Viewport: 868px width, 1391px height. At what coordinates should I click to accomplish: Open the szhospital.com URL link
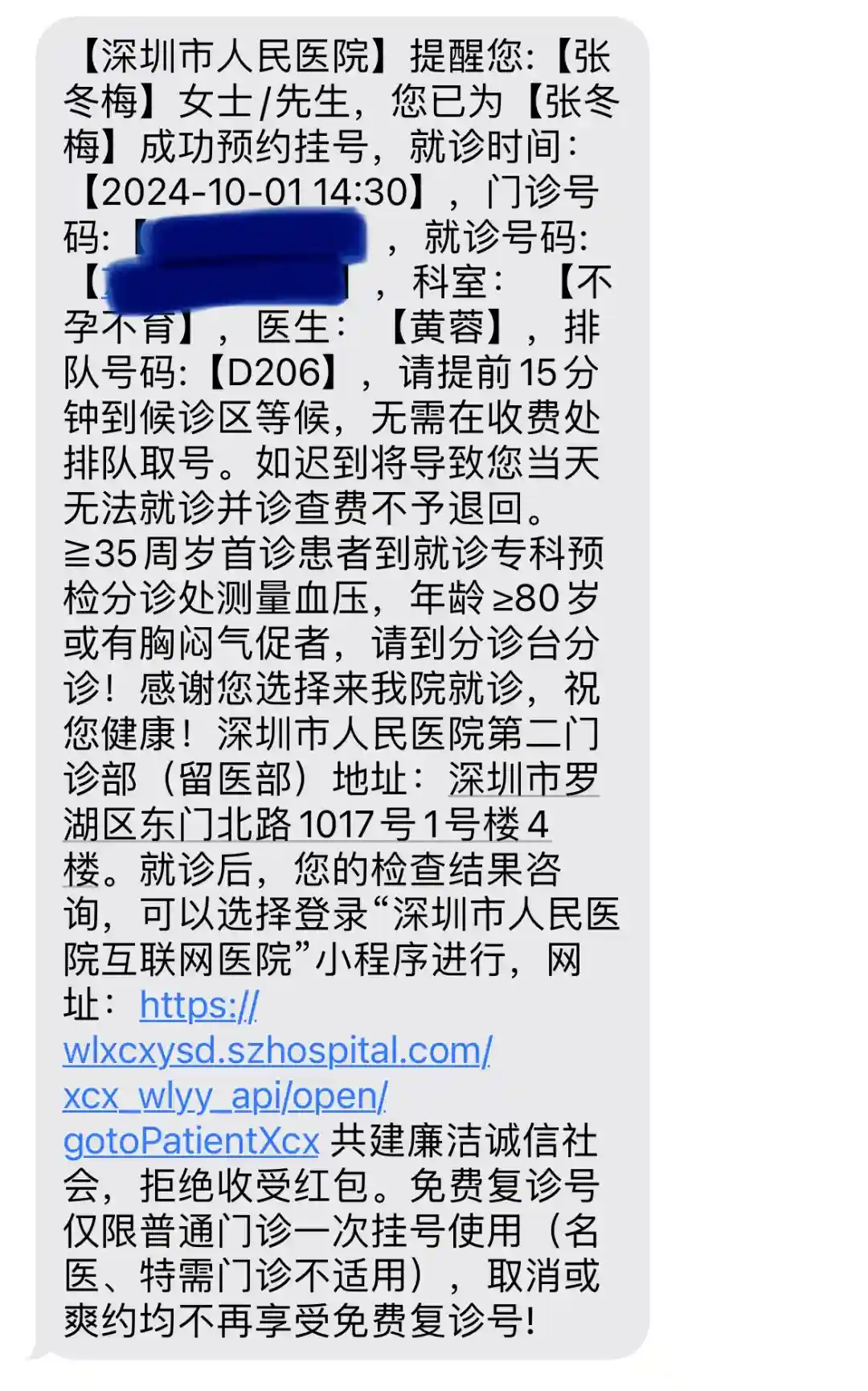pos(277,1051)
